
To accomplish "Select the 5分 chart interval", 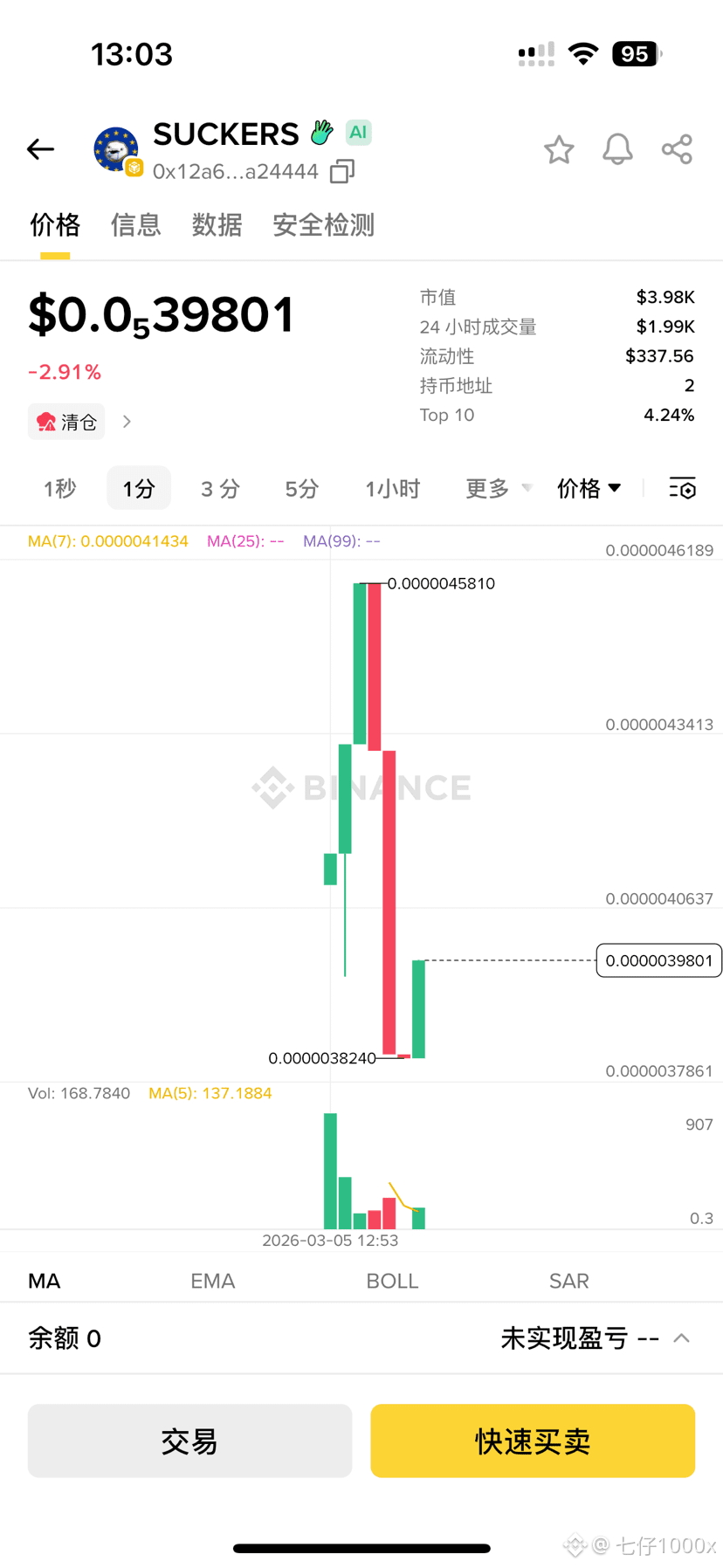I will click(301, 488).
